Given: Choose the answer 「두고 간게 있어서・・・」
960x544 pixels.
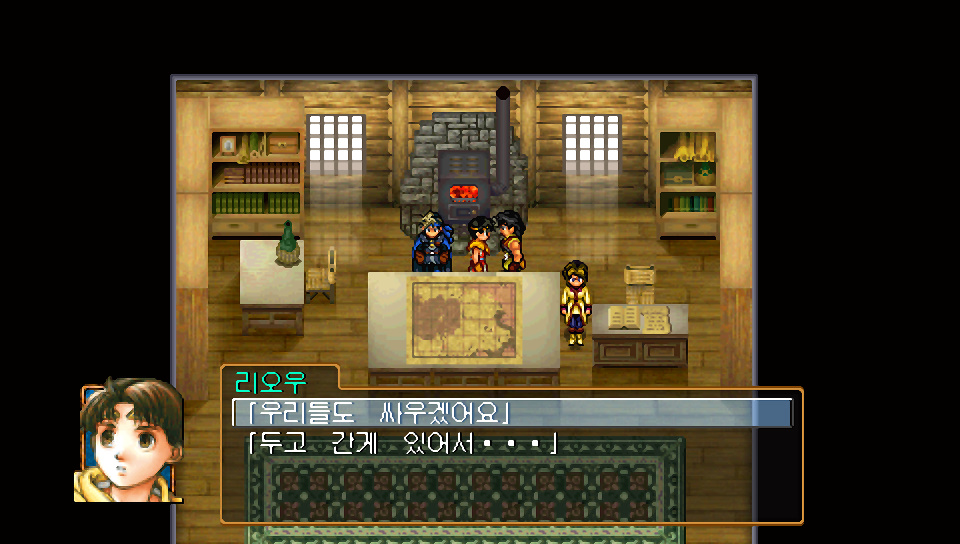Looking at the screenshot, I should click(402, 443).
